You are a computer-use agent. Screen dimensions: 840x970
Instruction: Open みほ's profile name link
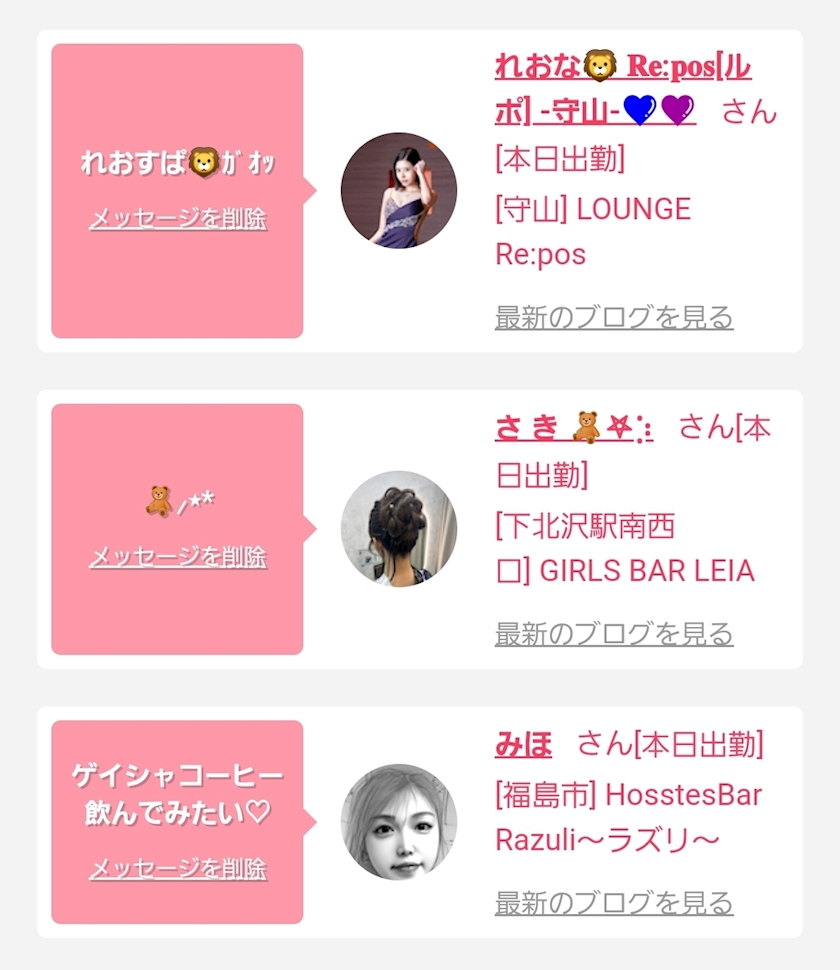[524, 745]
